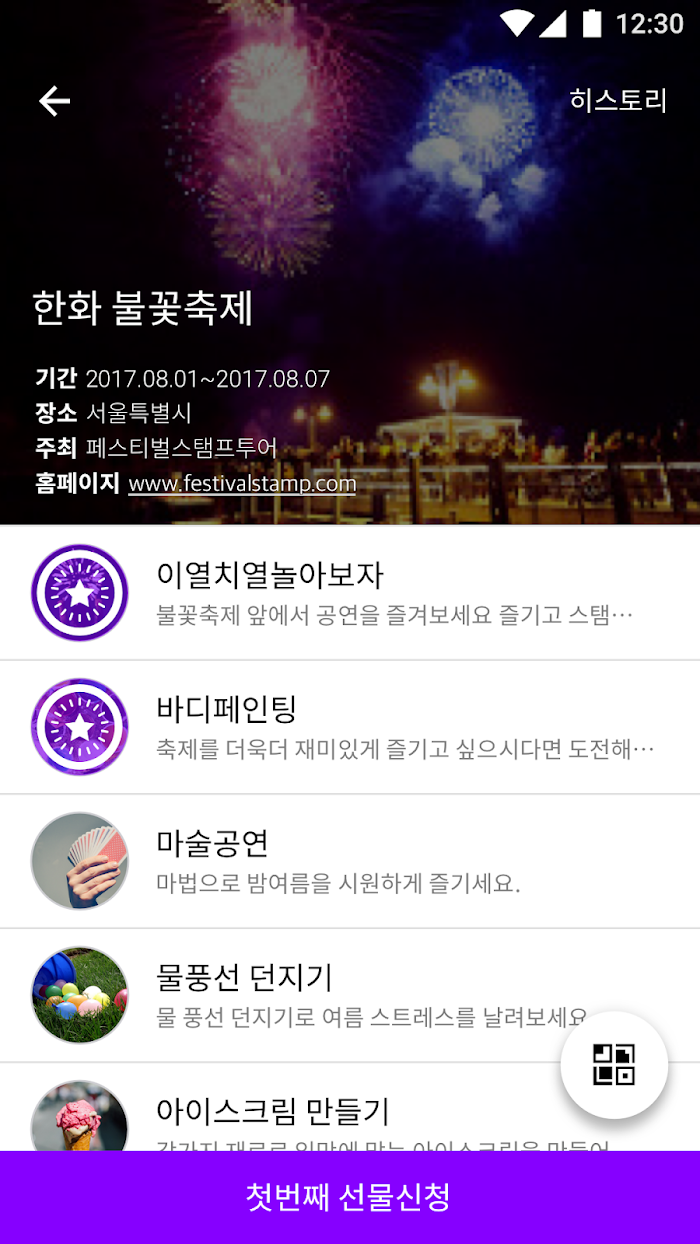This screenshot has height=1244, width=700.
Task: Open 히스토리 in the top bar
Action: (618, 100)
